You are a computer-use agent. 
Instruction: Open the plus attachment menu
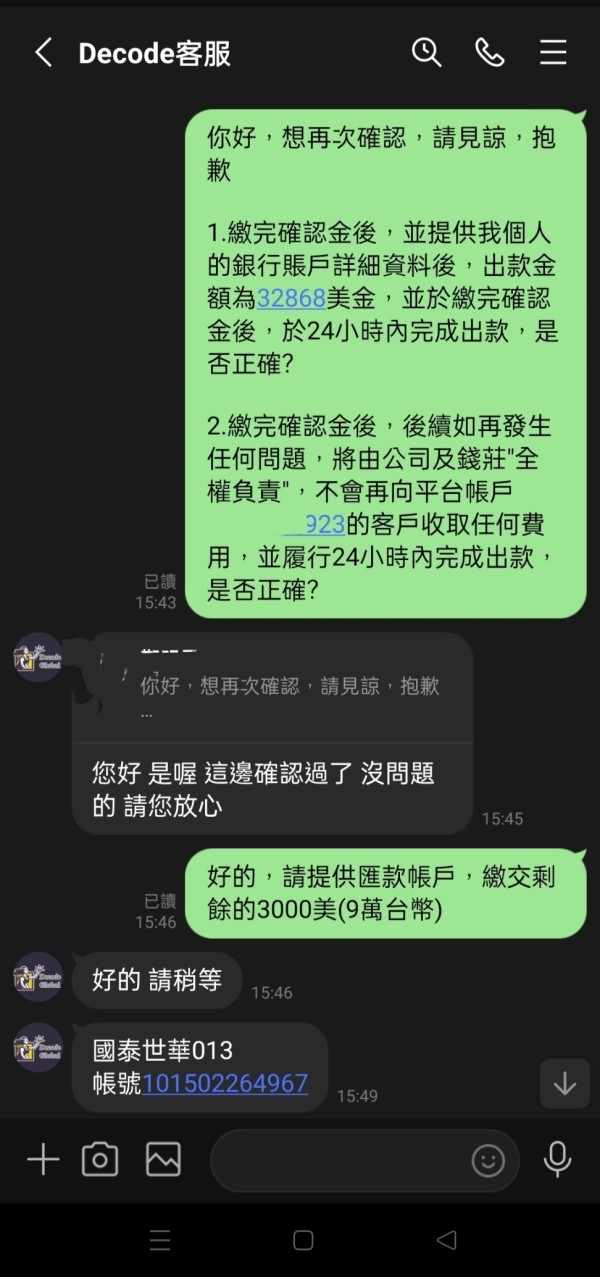pos(43,1160)
